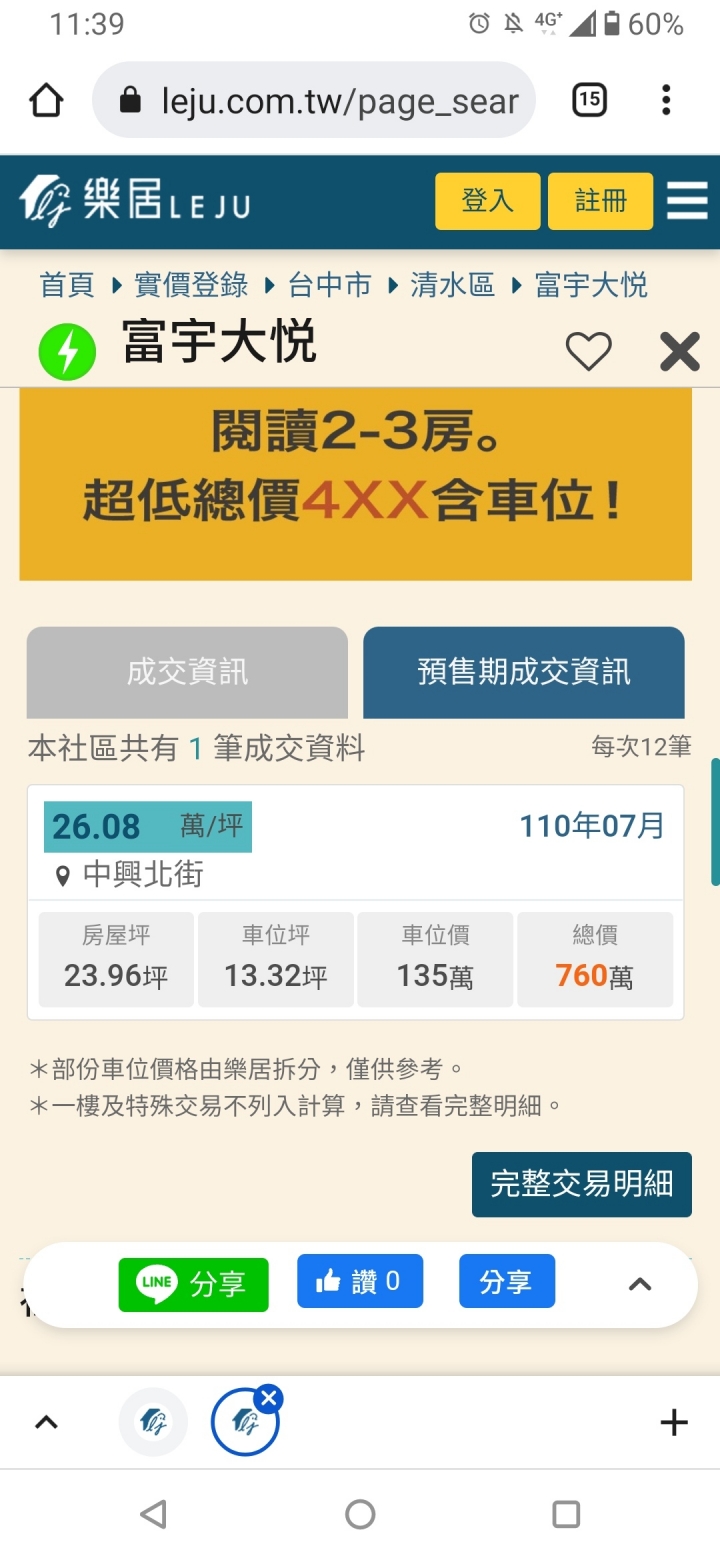Image resolution: width=720 pixels, height=1560 pixels.
Task: Open the browser tab switcher showing 15
Action: click(589, 100)
